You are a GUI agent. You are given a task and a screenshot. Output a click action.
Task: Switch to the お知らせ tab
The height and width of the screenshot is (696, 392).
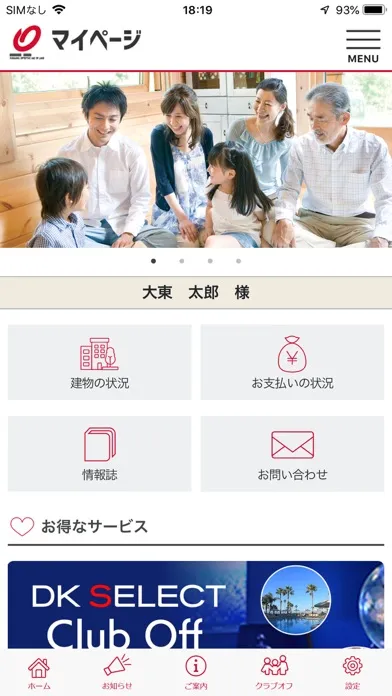point(117,672)
